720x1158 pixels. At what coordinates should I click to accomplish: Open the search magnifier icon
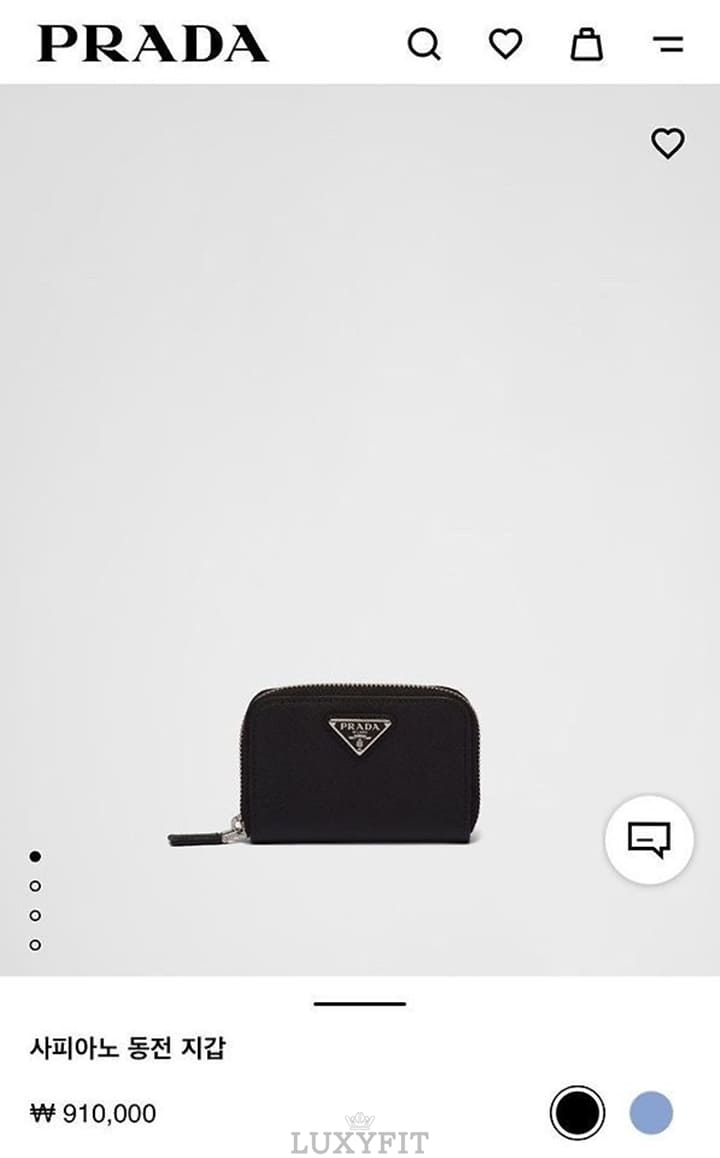pos(424,44)
